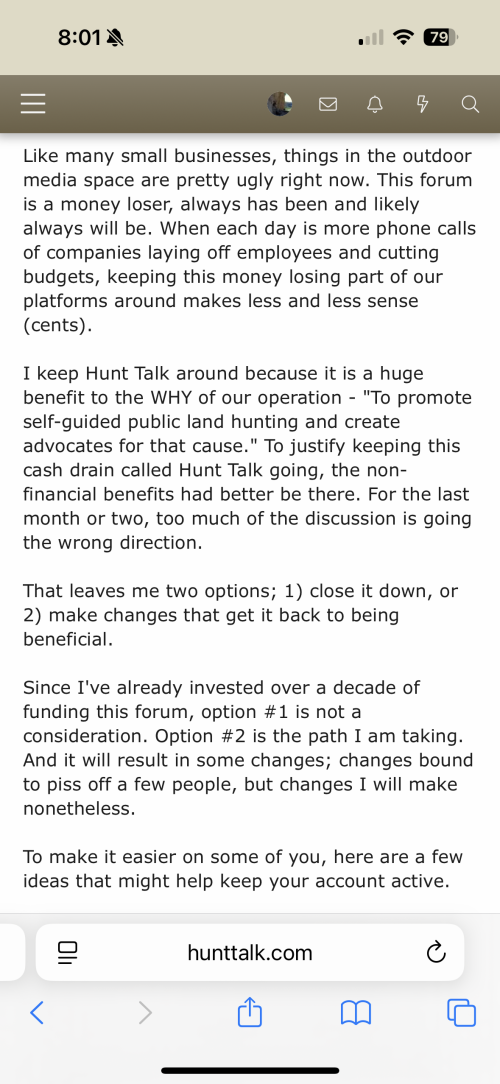Open the inbox envelope icon
The image size is (500, 1084).
tap(328, 104)
